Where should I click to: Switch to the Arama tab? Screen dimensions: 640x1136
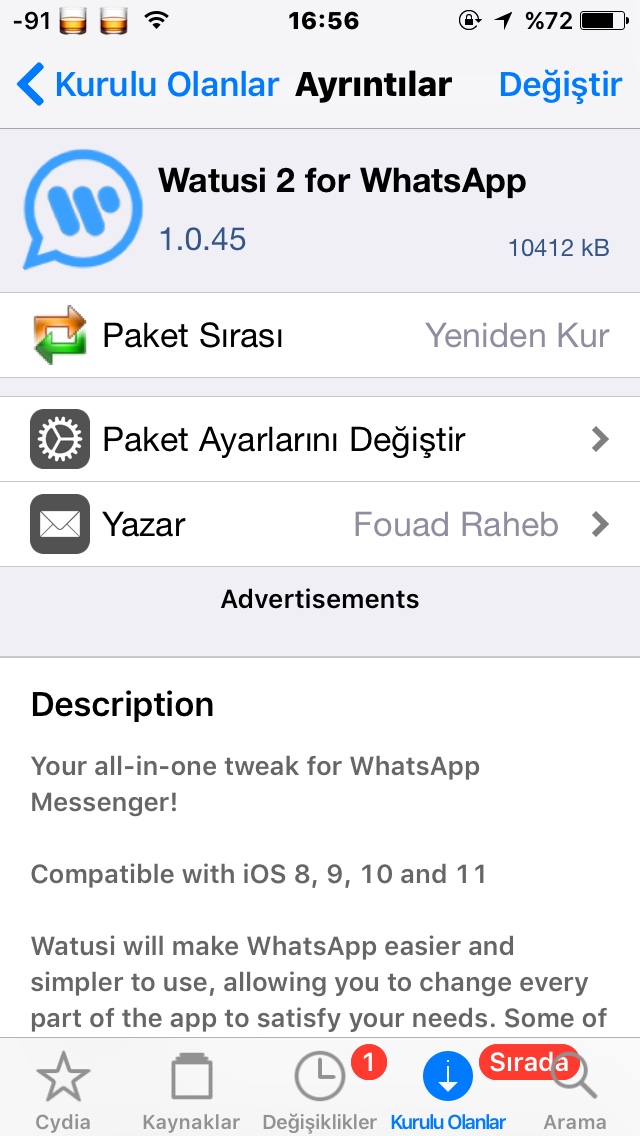coord(575,1090)
